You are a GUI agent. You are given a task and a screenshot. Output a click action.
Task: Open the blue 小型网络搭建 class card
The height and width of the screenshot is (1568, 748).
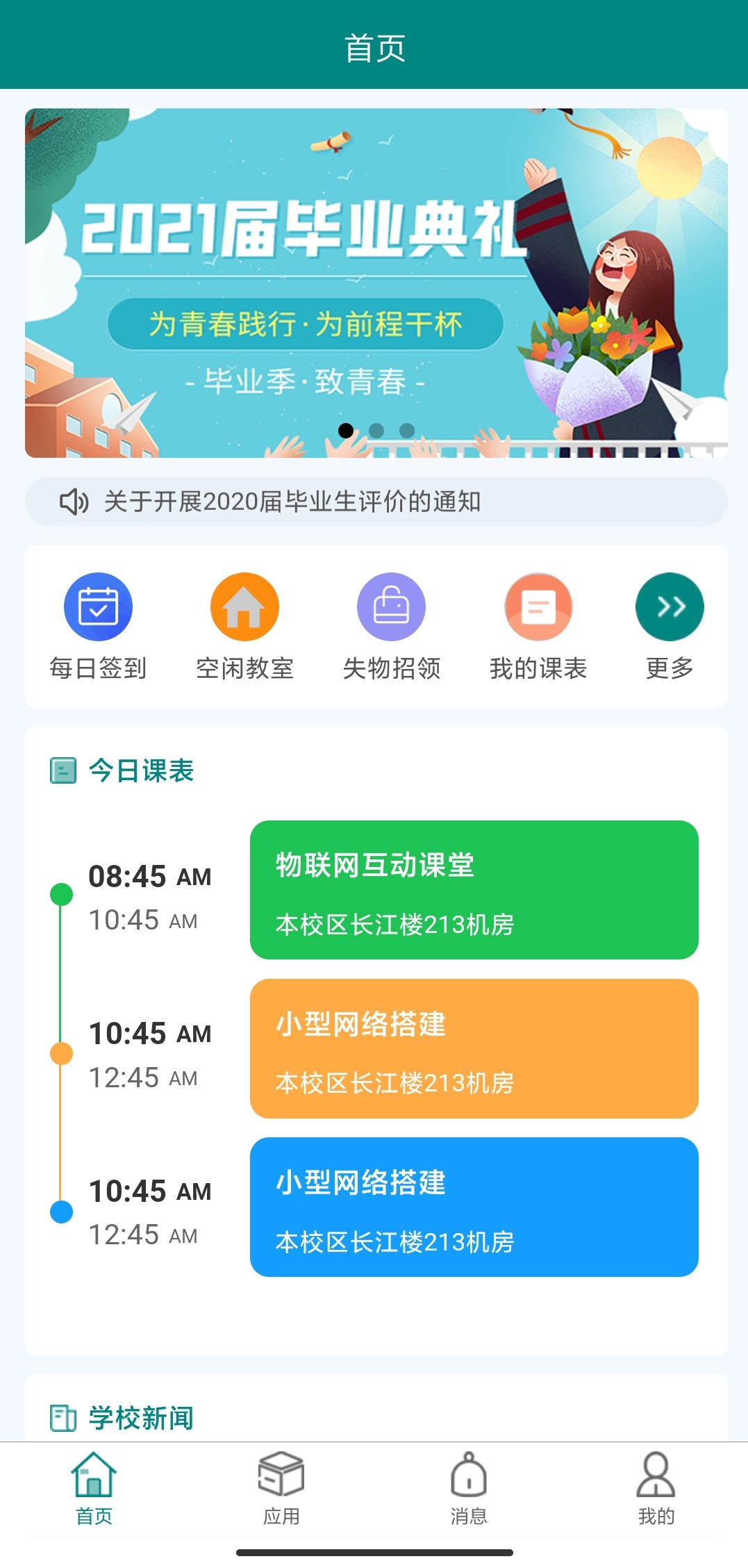pyautogui.click(x=474, y=1207)
